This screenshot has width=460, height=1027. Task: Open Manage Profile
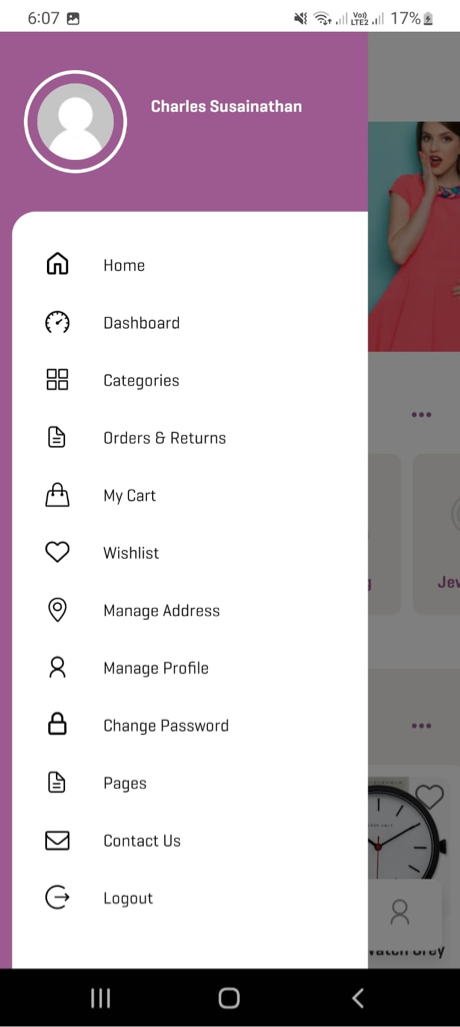(x=189, y=668)
